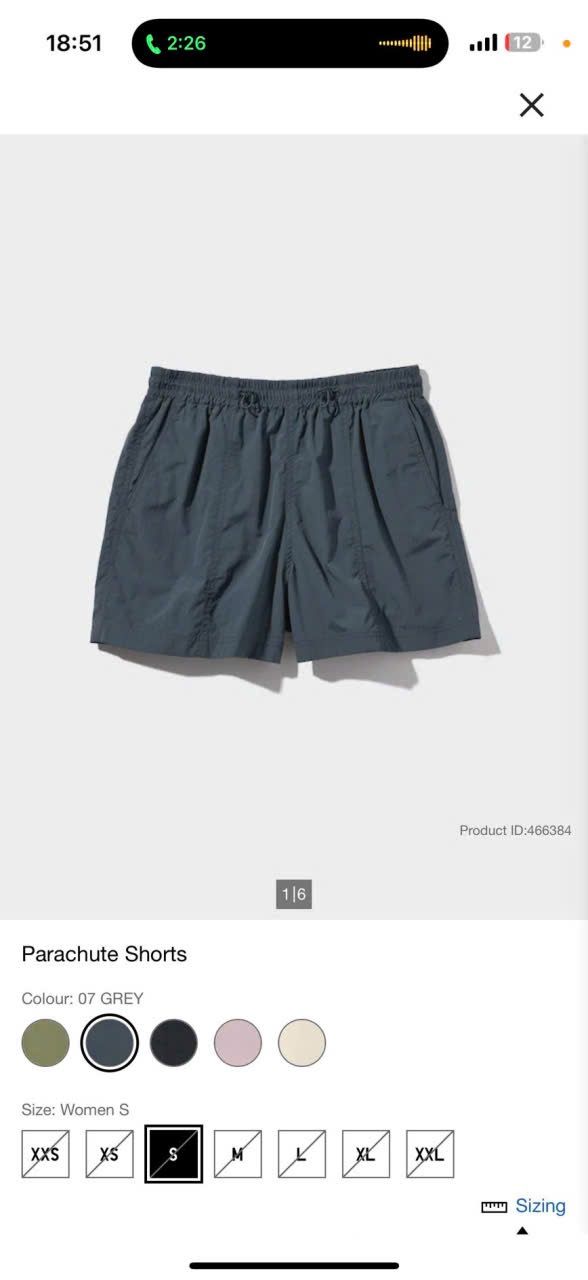Choose size XXS
Image resolution: width=588 pixels, height=1280 pixels.
pos(46,1154)
